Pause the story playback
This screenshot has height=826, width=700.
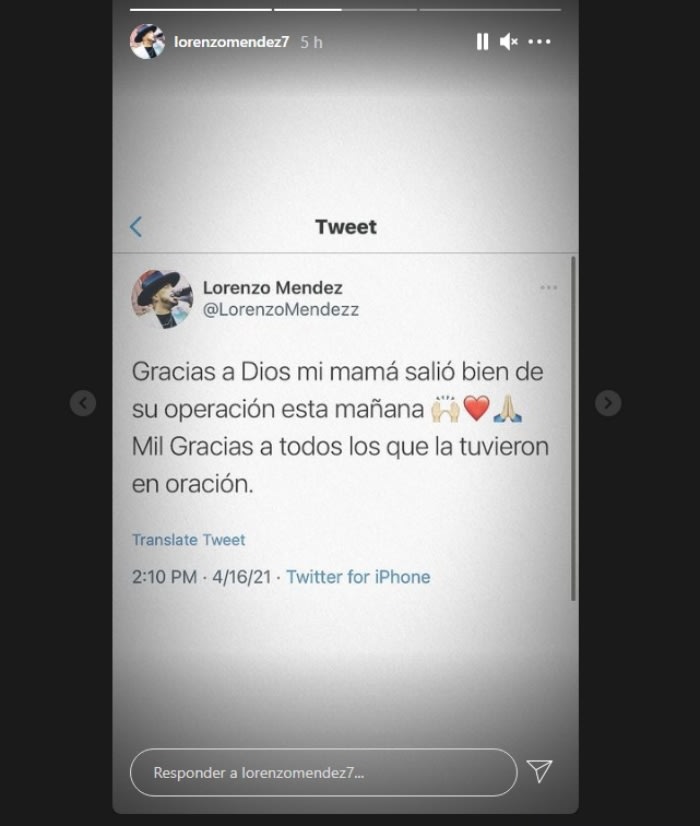coord(482,42)
